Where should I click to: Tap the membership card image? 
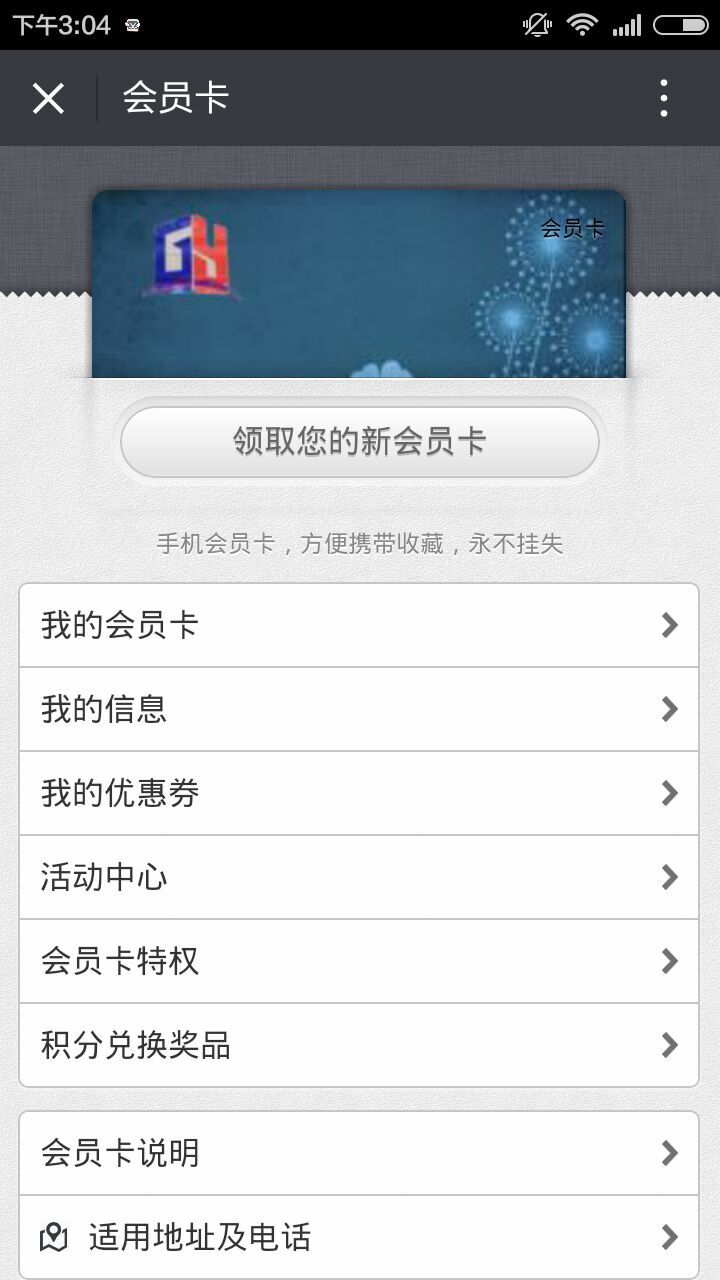click(x=359, y=285)
